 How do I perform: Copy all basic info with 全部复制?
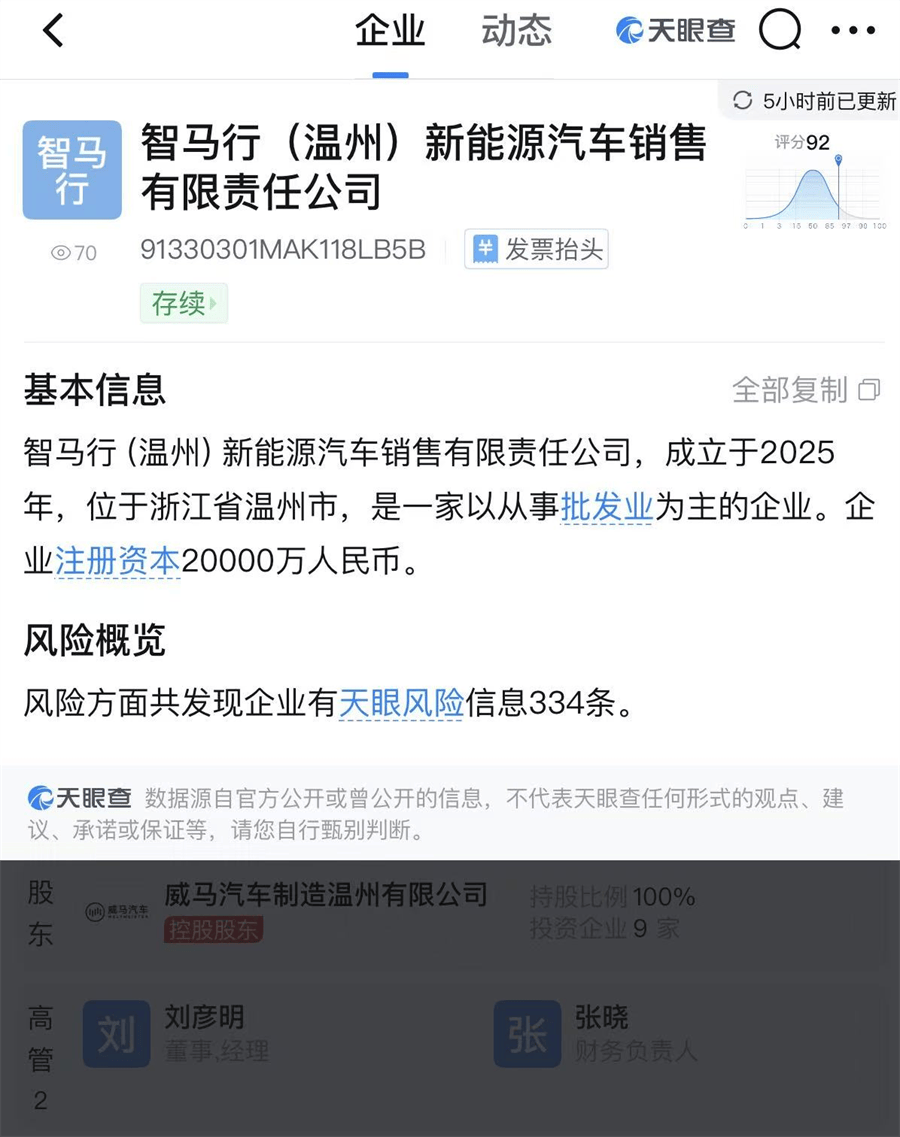coord(805,390)
